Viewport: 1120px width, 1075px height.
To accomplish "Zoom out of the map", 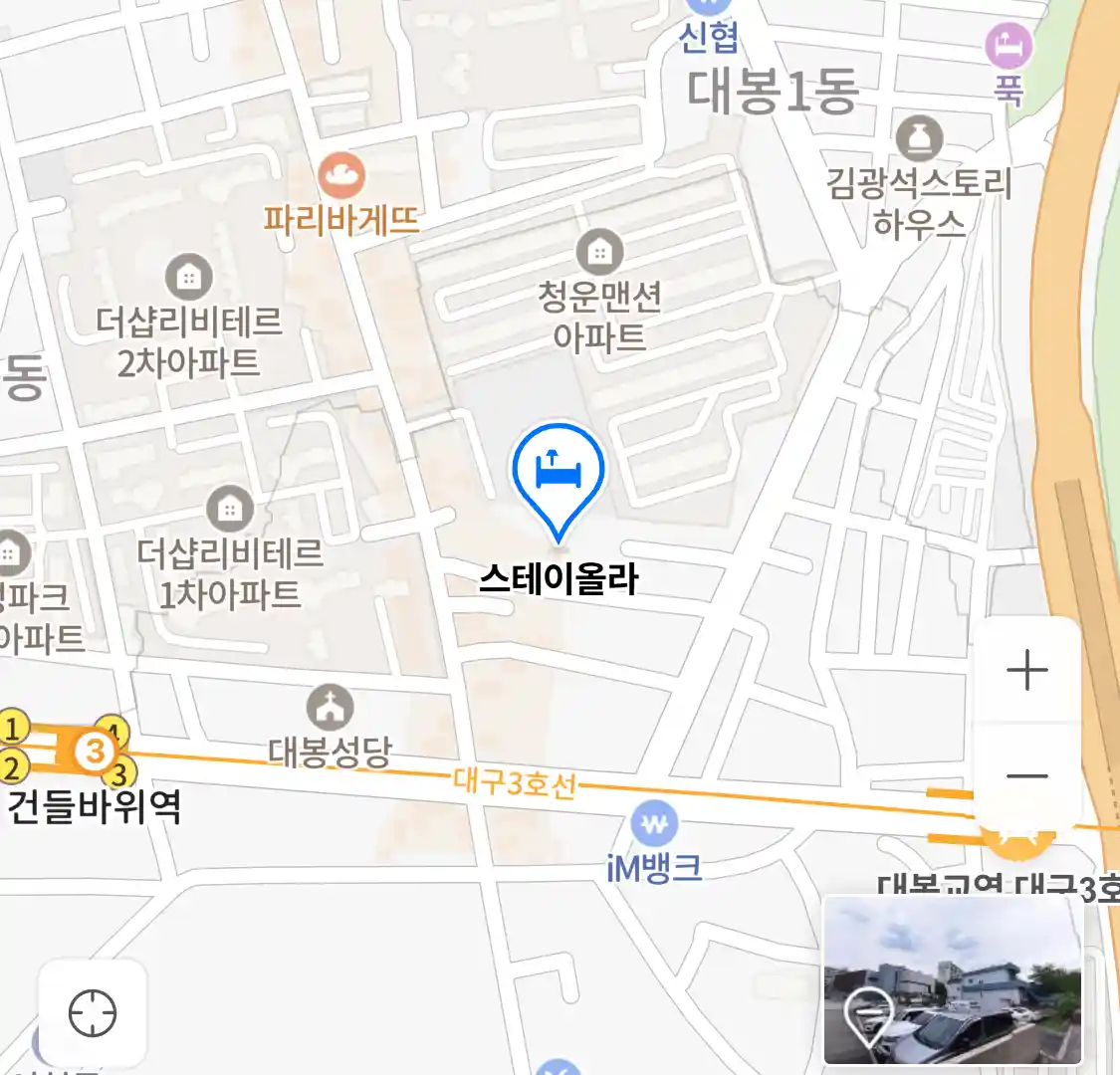I will [x=1026, y=776].
